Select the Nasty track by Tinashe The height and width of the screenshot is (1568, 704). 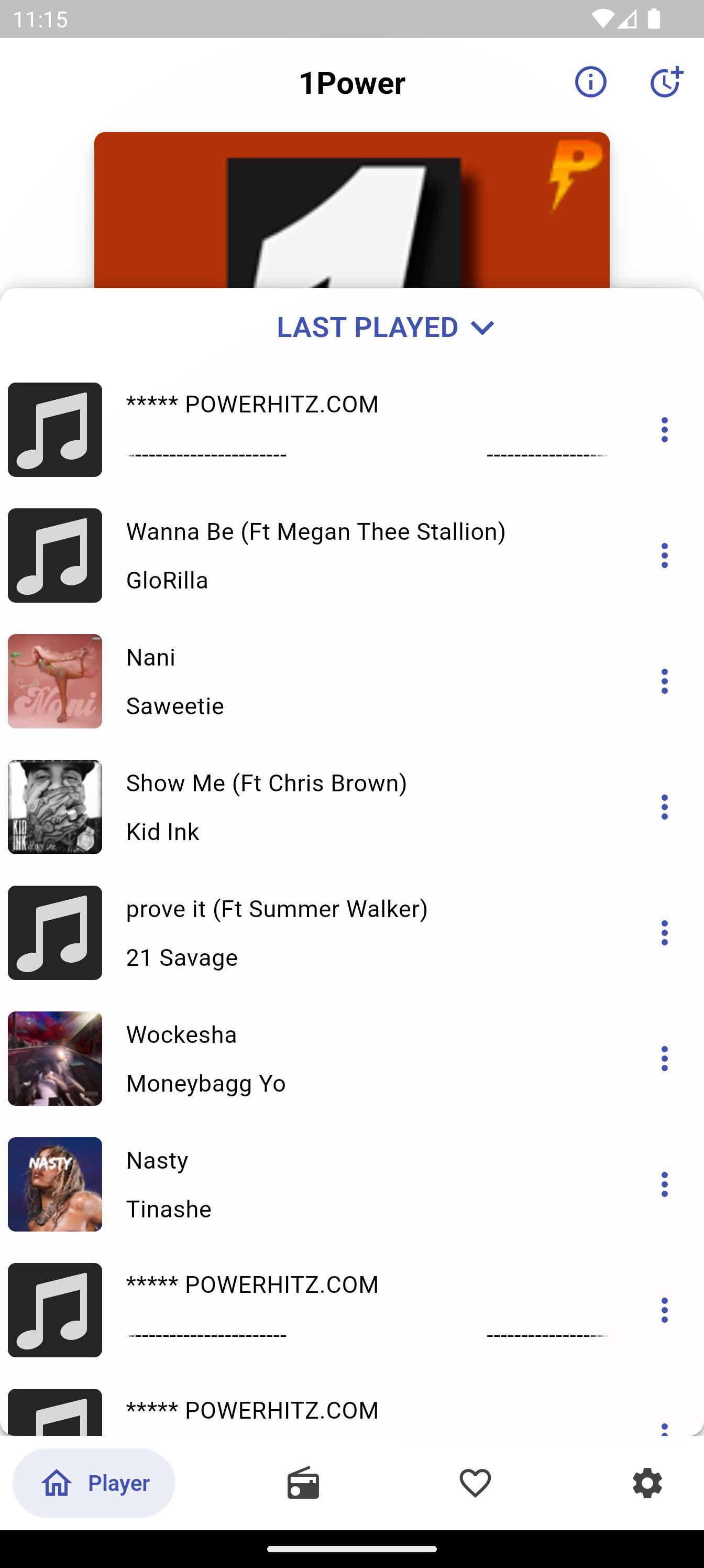click(304, 1184)
